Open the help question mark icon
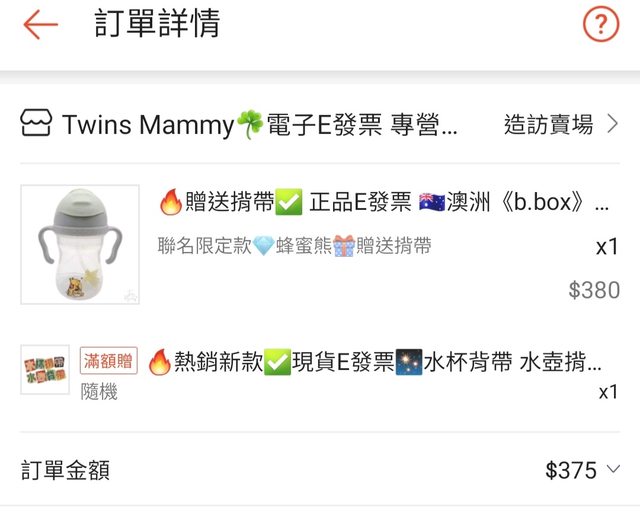 [600, 25]
